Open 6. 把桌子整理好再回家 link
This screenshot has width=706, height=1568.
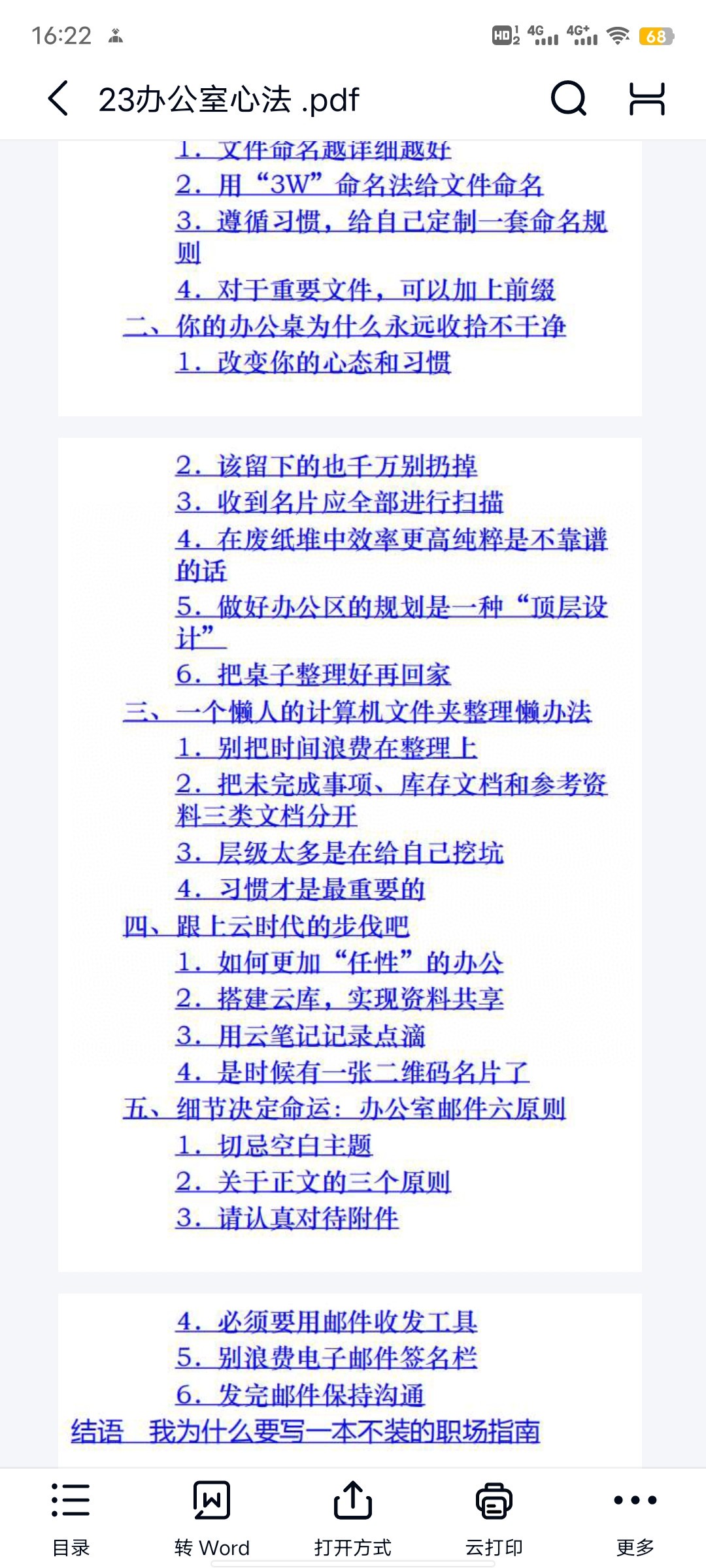point(313,674)
